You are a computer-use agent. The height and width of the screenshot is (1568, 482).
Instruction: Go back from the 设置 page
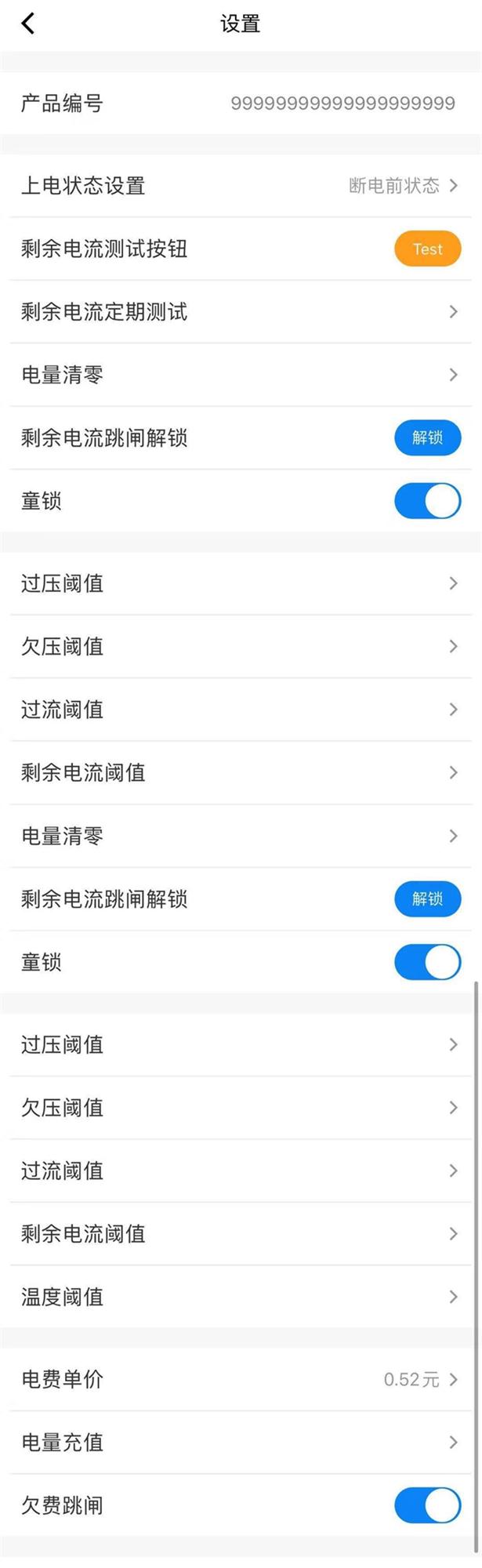pyautogui.click(x=28, y=24)
